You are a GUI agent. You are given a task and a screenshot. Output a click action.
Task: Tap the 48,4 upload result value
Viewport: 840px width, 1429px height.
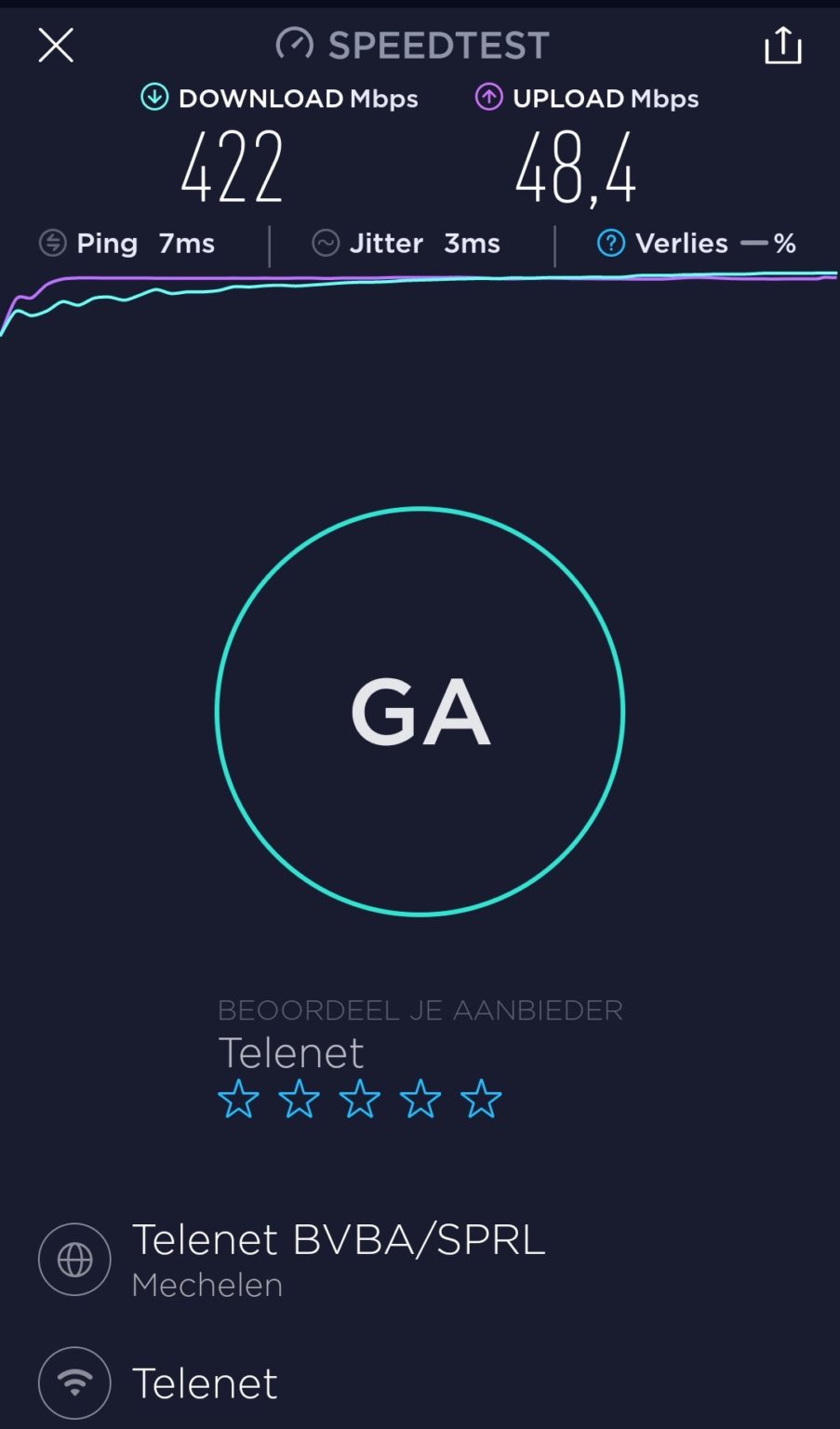(577, 167)
